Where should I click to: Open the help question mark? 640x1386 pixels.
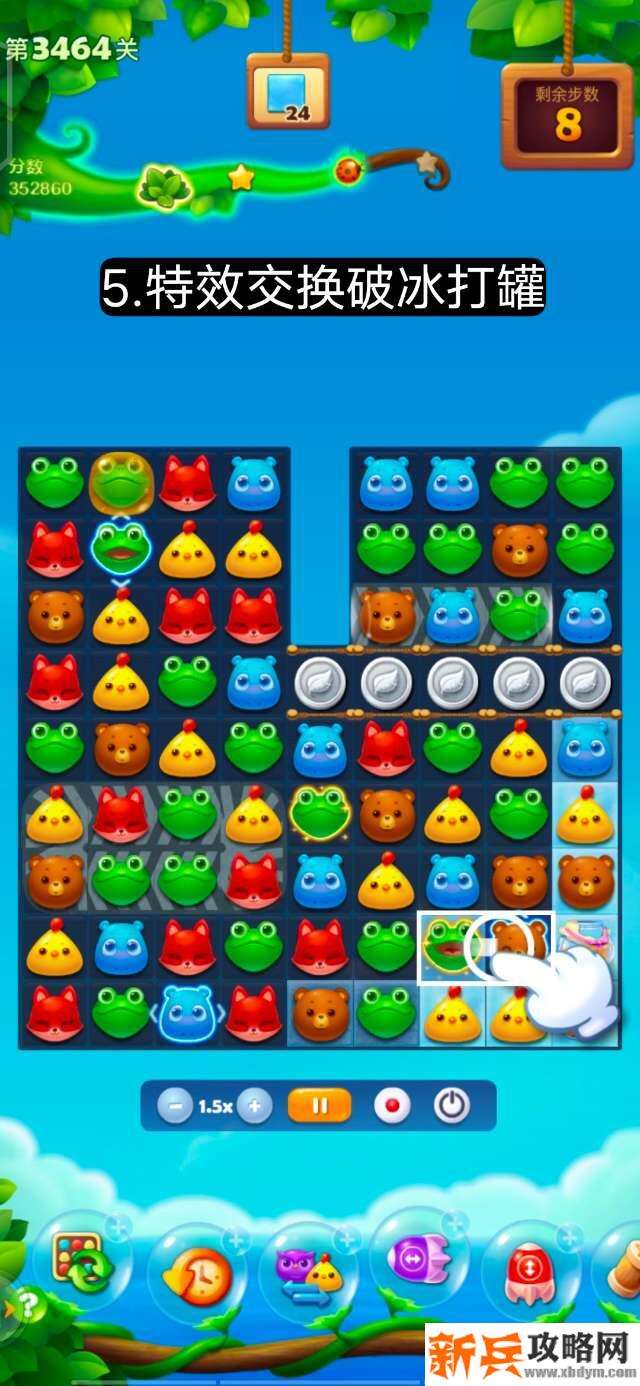(x=27, y=1305)
